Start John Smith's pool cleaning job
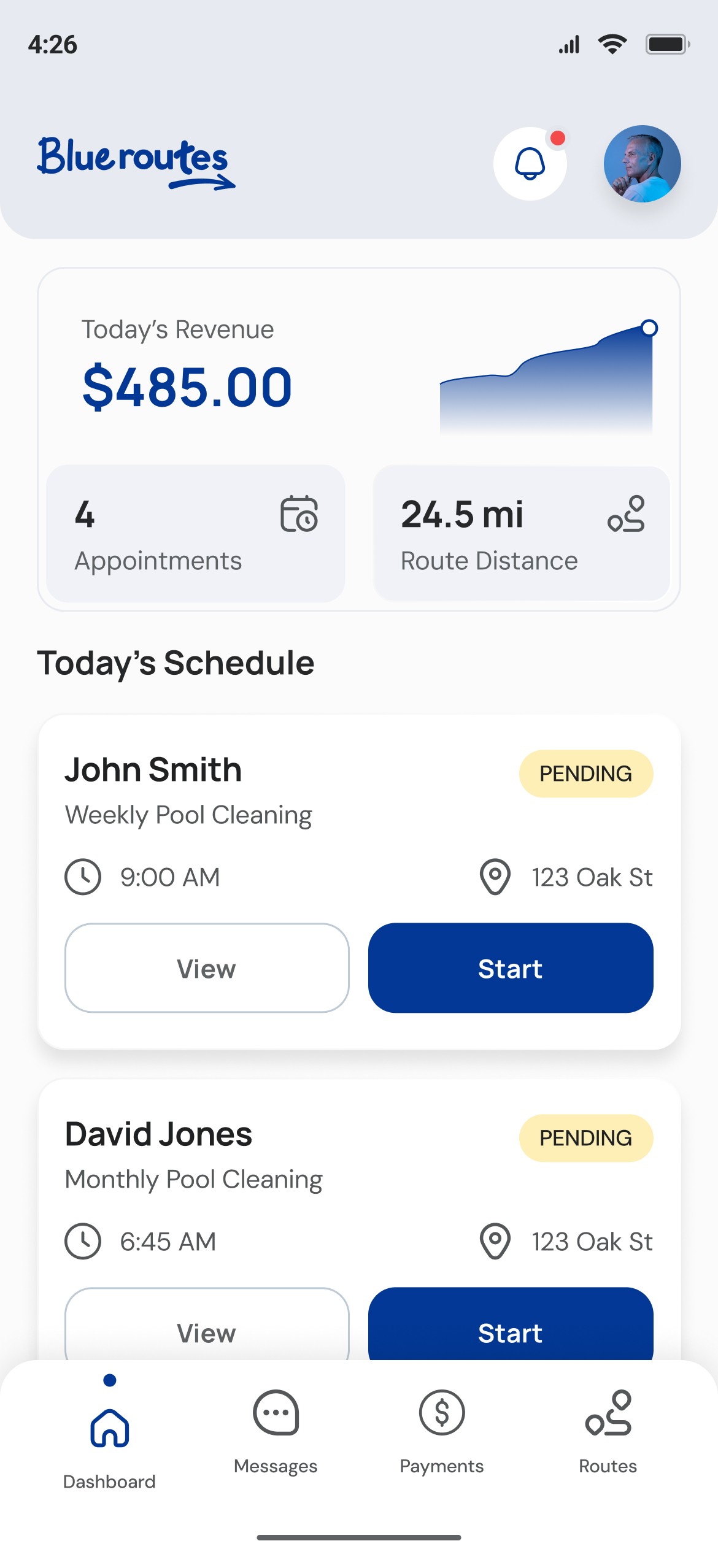Image resolution: width=718 pixels, height=1568 pixels. 510,968
